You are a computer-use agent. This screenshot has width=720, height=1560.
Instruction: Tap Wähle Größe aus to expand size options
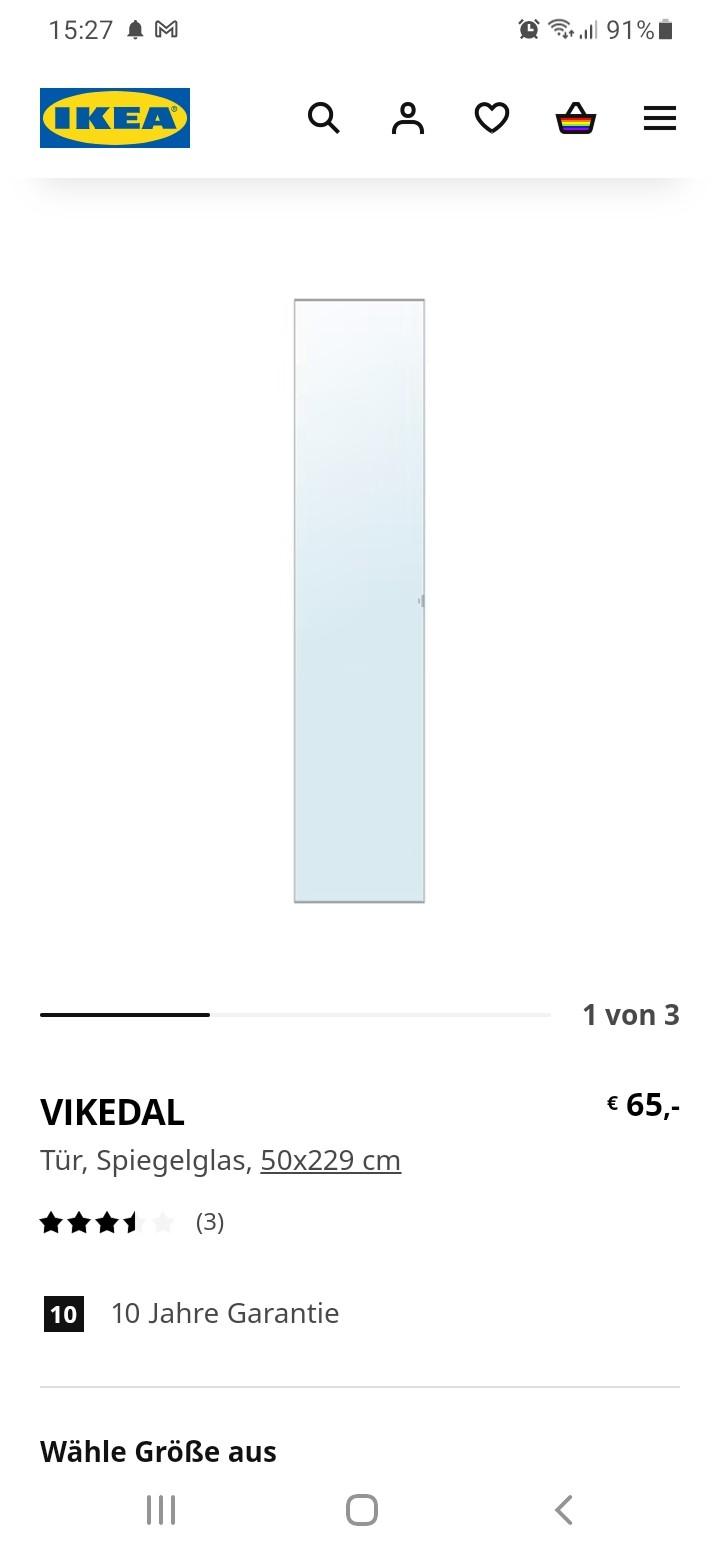click(157, 1451)
